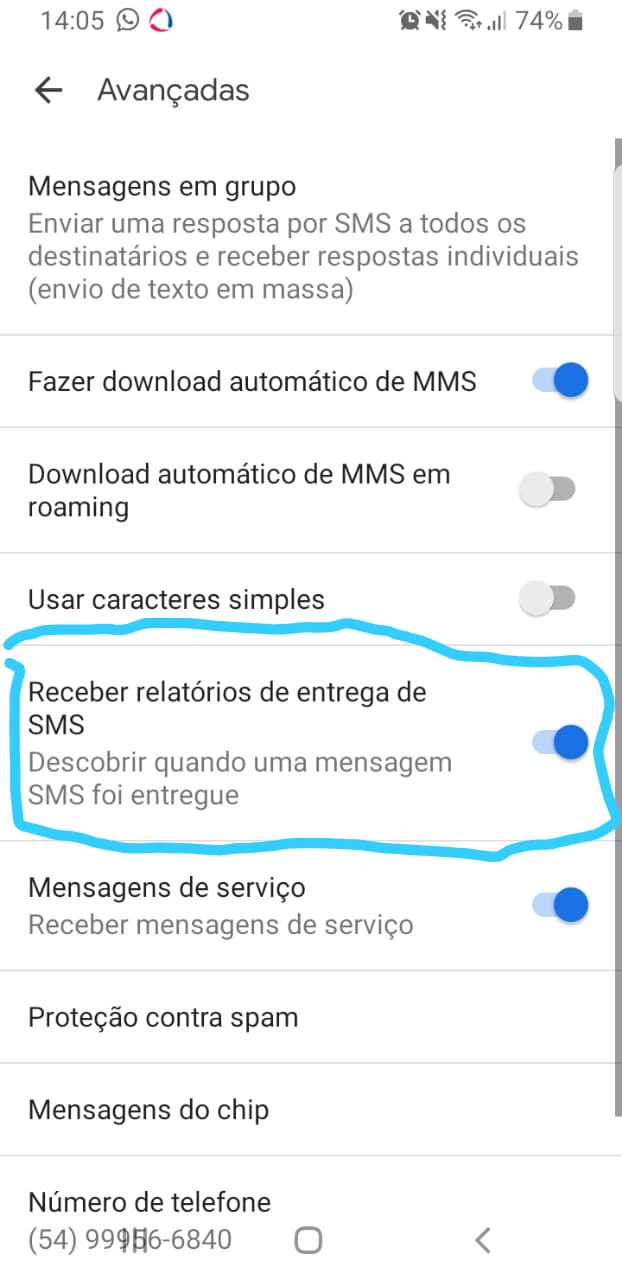Tap the system home button
The width and height of the screenshot is (622, 1280).
click(309, 1241)
